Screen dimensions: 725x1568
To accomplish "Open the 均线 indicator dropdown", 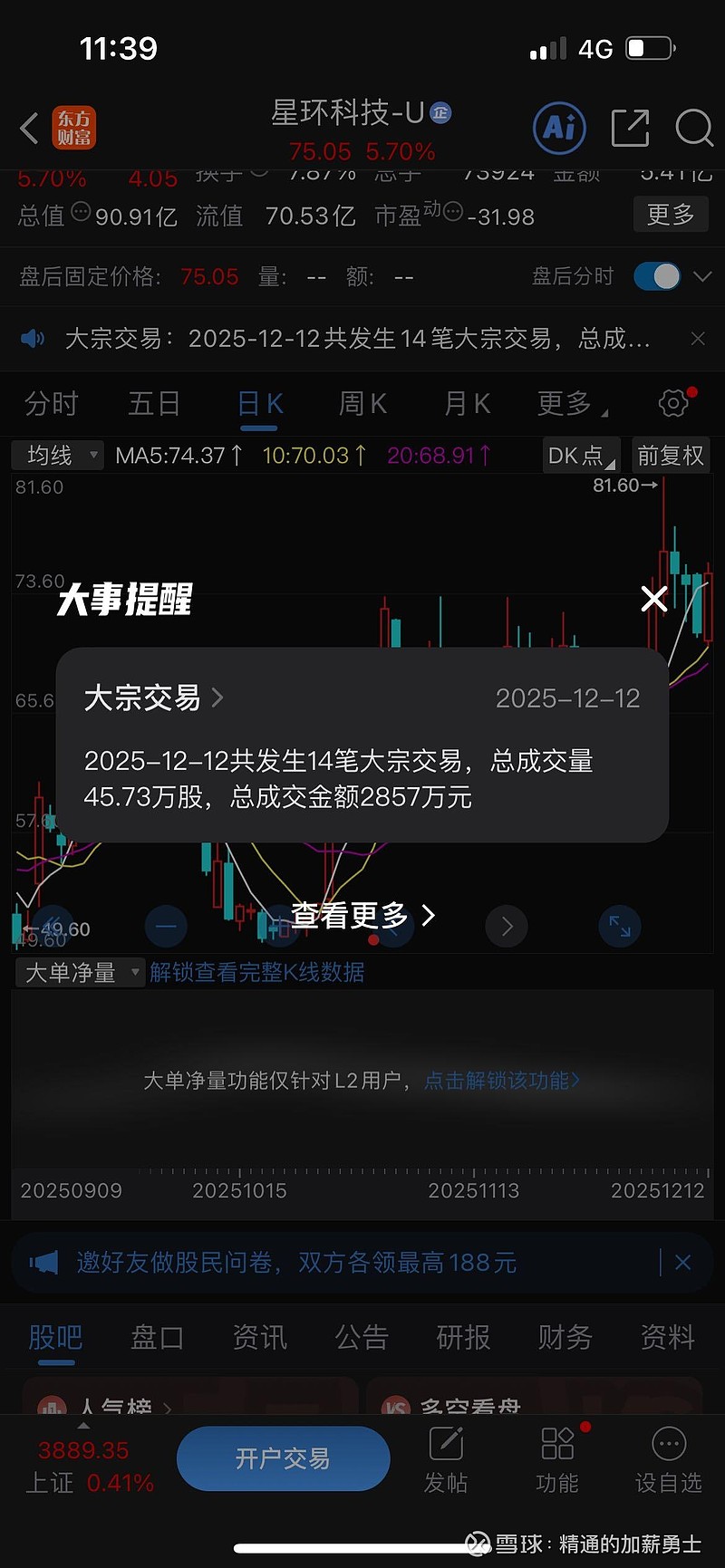I will 57,455.
